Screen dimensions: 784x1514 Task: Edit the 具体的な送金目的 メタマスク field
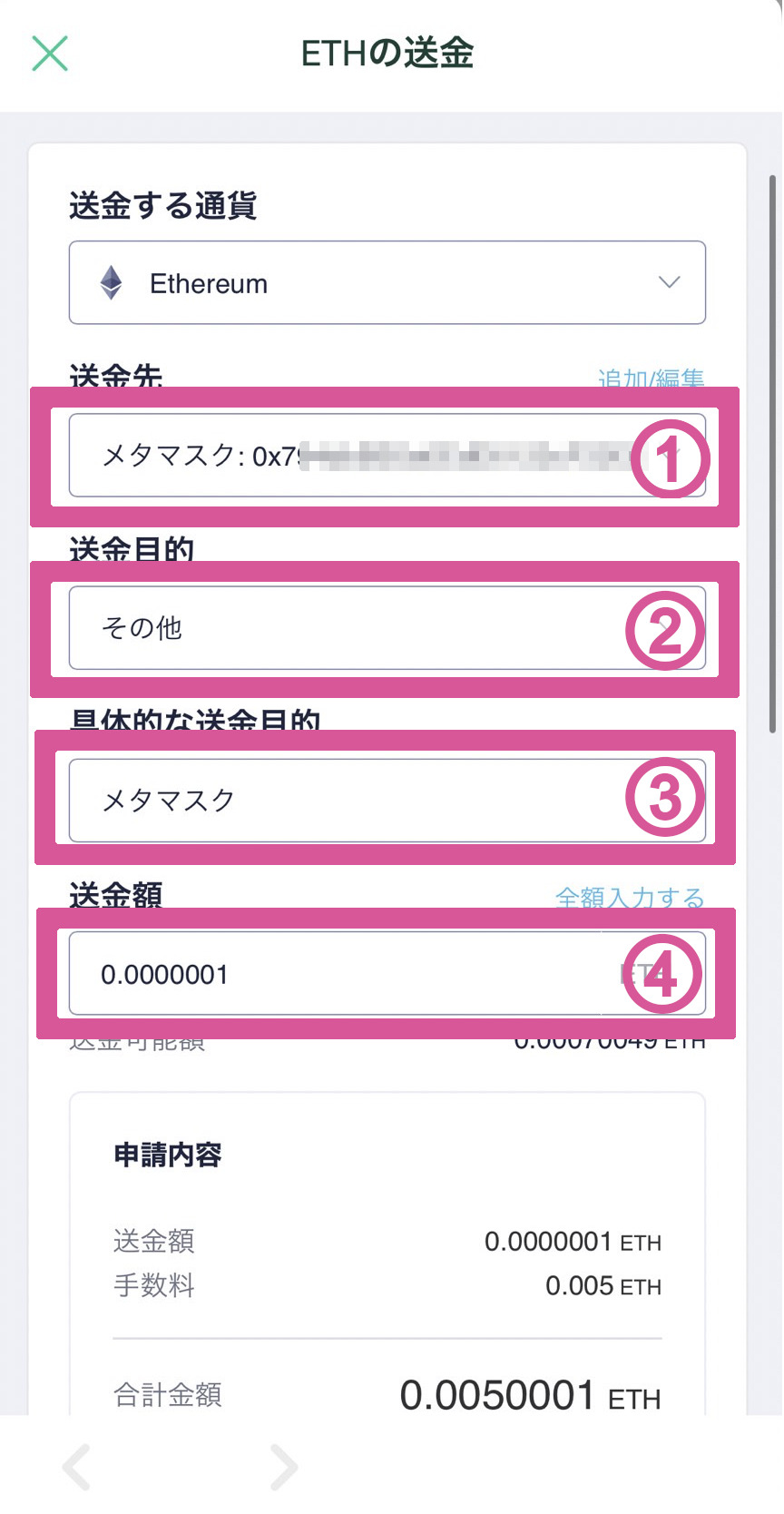[387, 801]
